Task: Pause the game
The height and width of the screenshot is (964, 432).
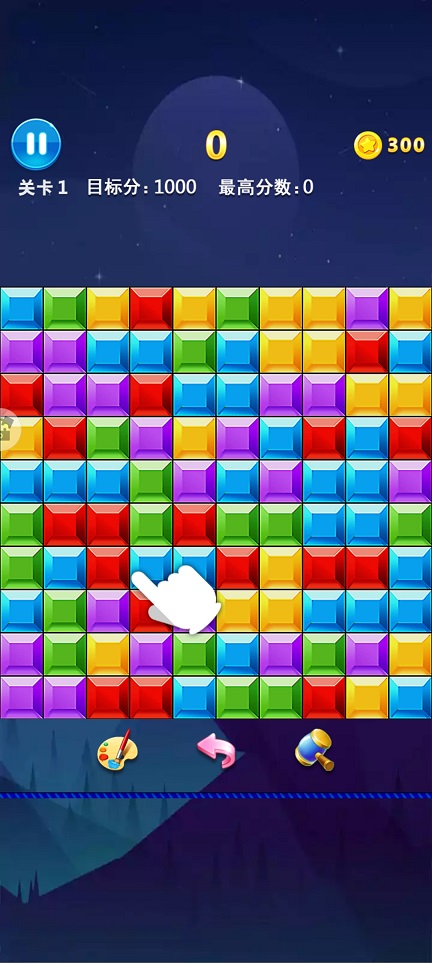Action: tap(36, 144)
